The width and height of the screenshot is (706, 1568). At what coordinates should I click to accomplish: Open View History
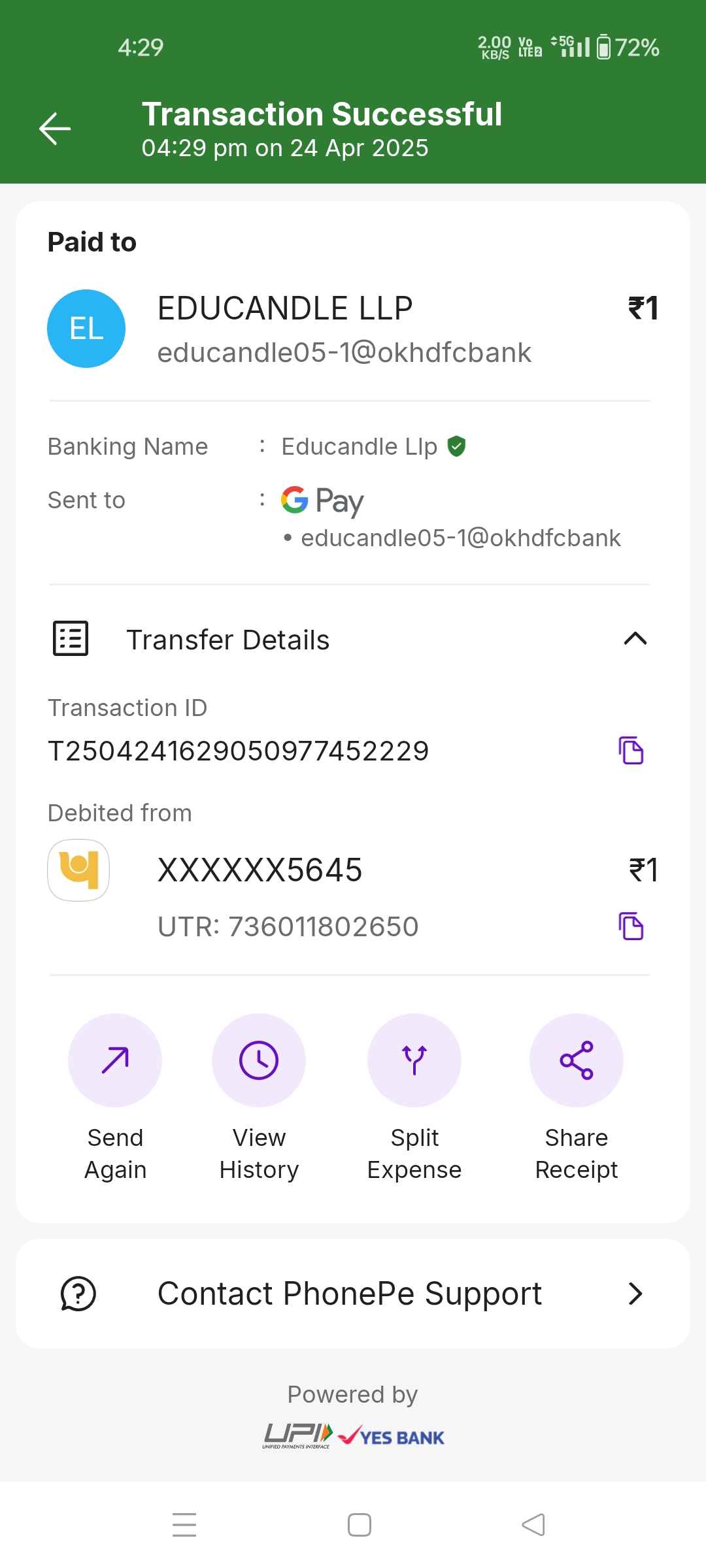259,1060
